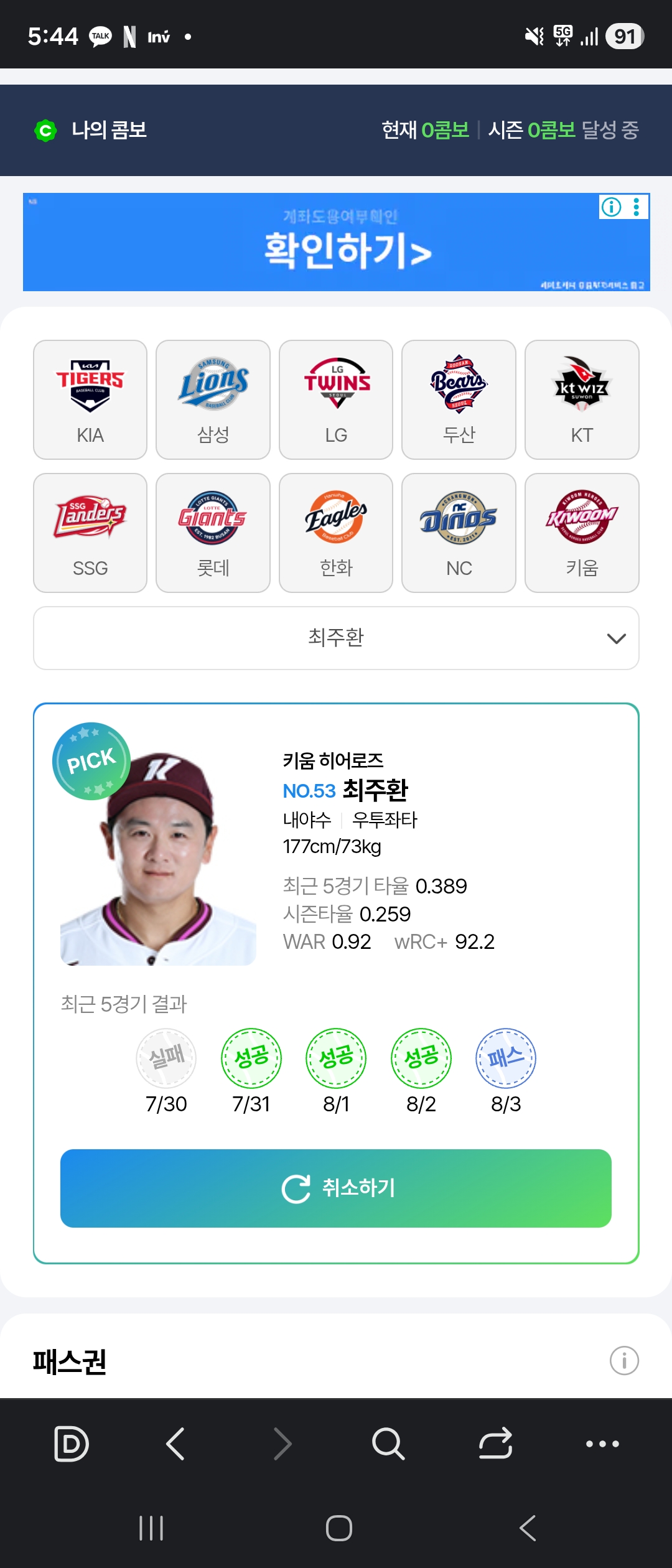Pick the 두산 Bears team
This screenshot has width=672, height=1568.
[459, 399]
